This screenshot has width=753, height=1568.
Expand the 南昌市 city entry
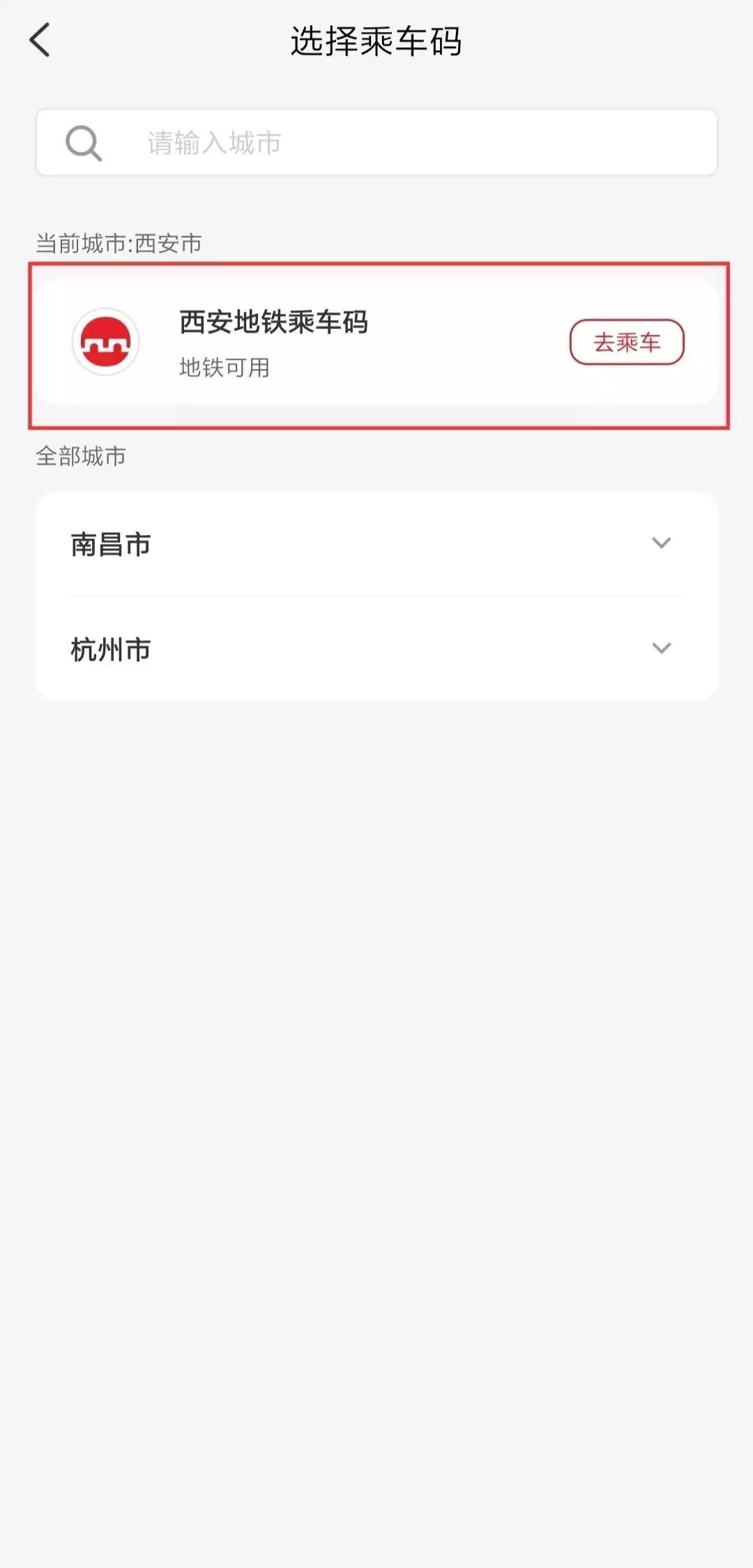376,545
